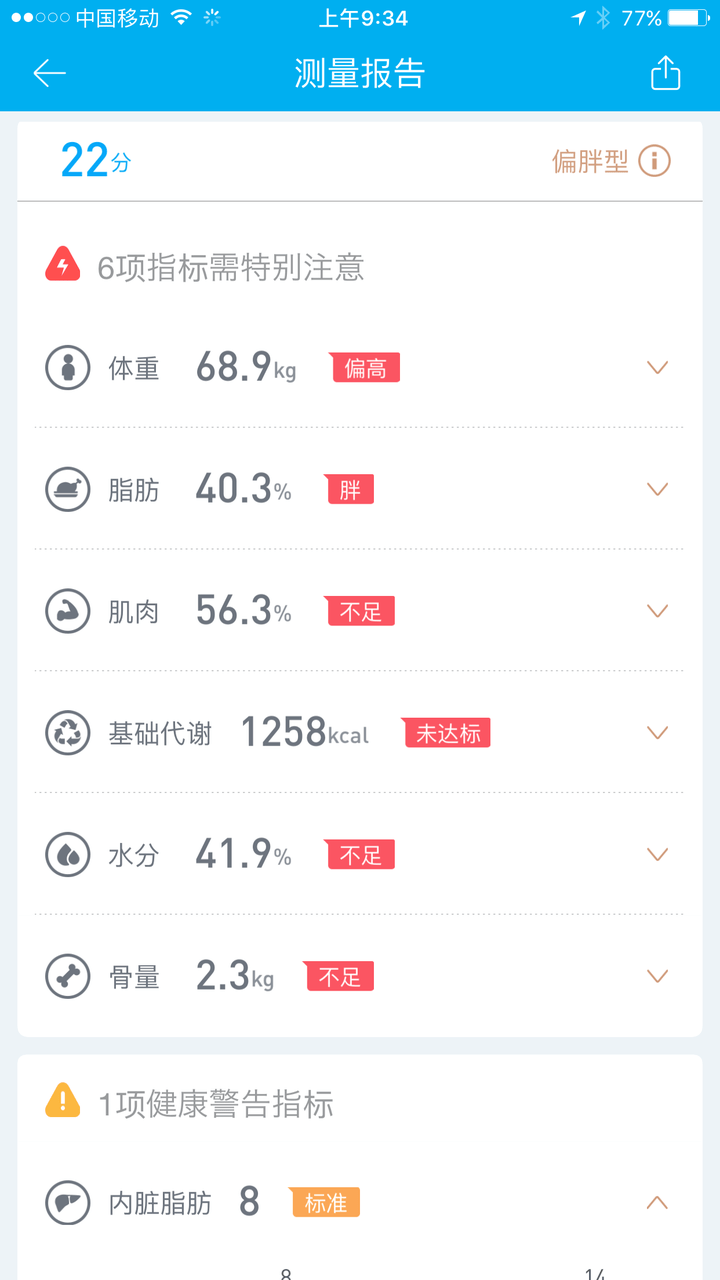Go back with the arrow icon
This screenshot has width=720, height=1280.
[x=49, y=74]
